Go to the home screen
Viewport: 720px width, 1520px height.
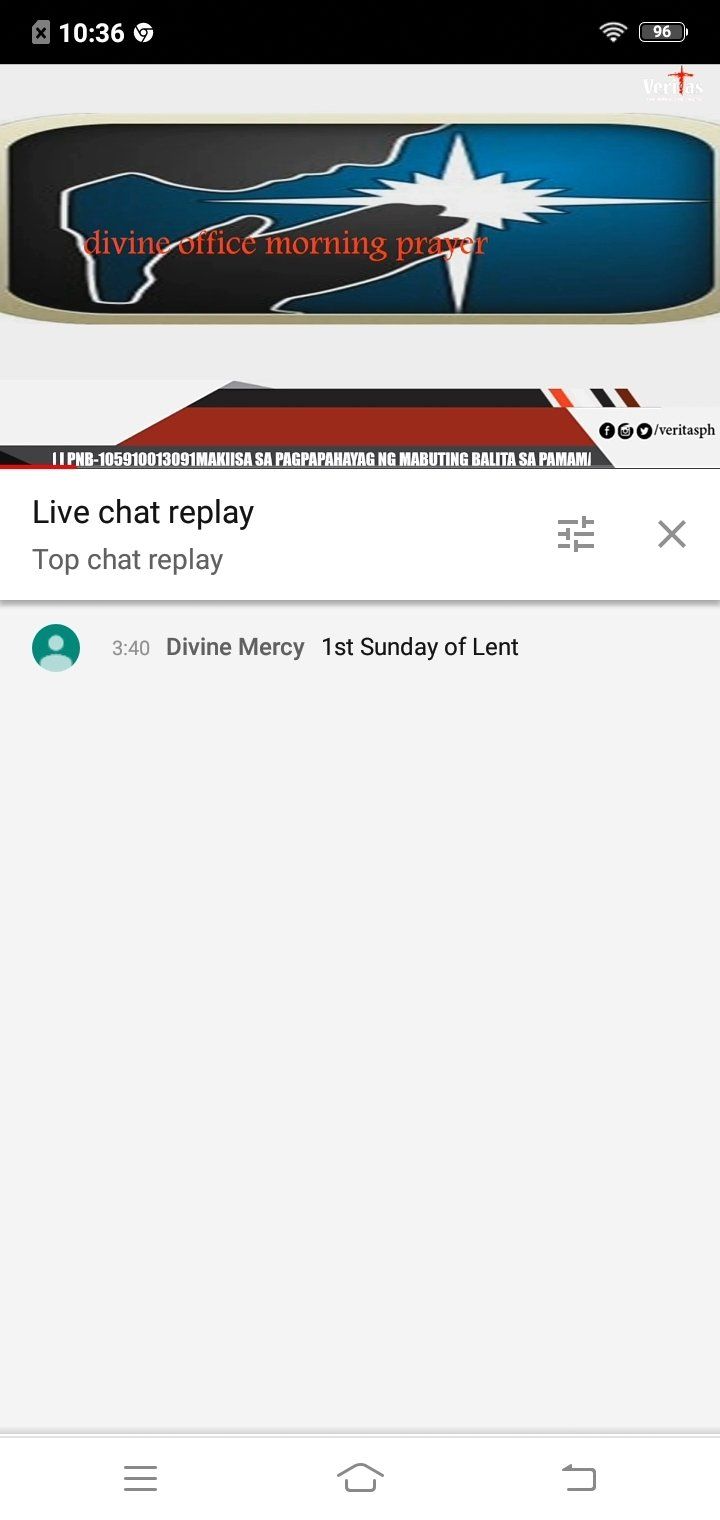pos(360,1477)
